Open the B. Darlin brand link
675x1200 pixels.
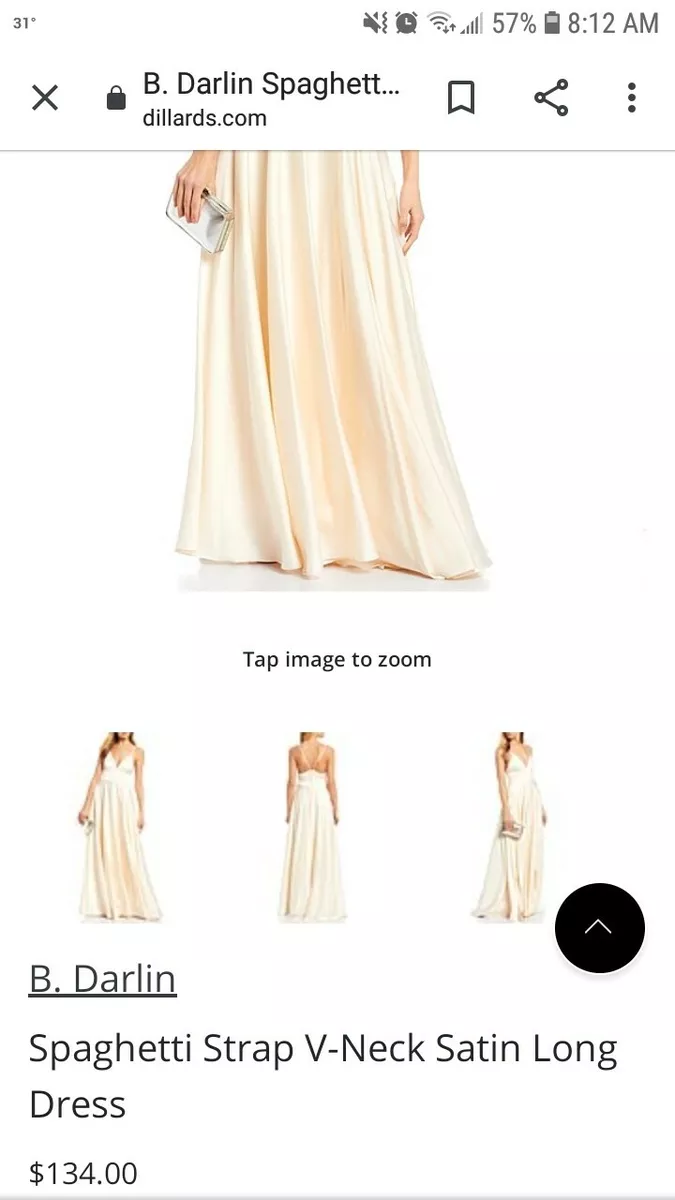coord(103,978)
